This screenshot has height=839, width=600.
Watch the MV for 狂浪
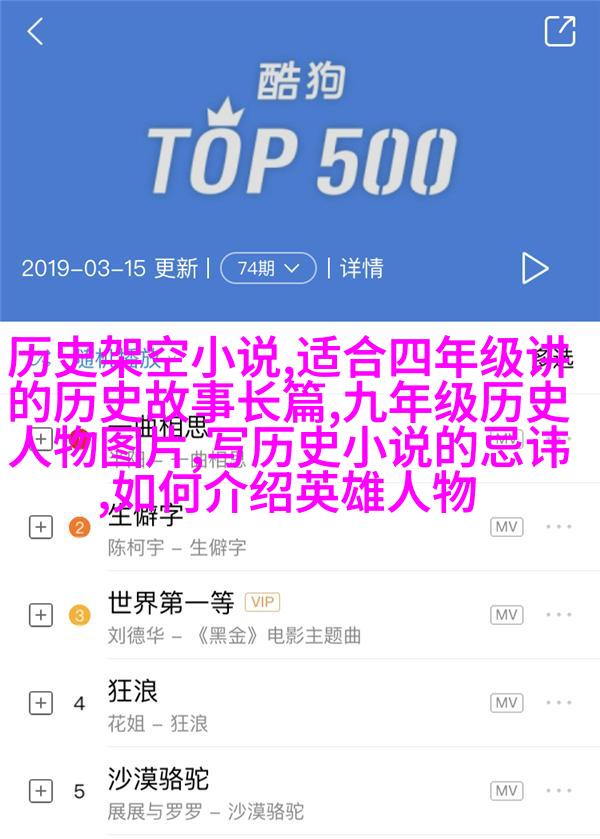(x=507, y=703)
